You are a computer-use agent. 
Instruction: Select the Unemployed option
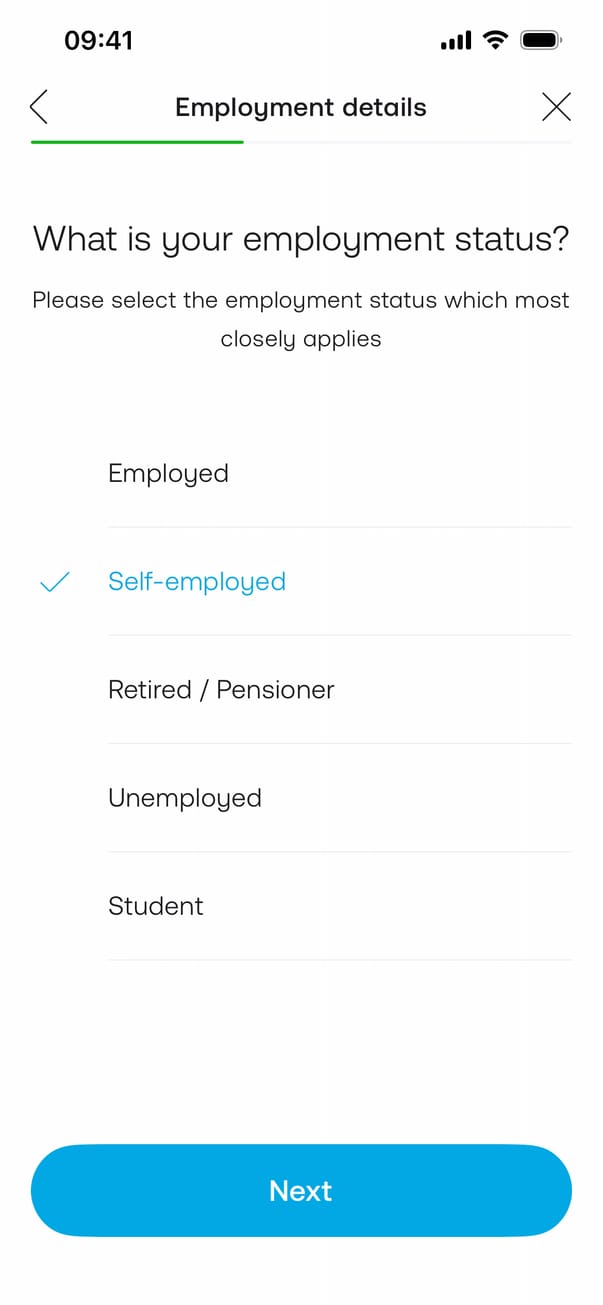[185, 798]
